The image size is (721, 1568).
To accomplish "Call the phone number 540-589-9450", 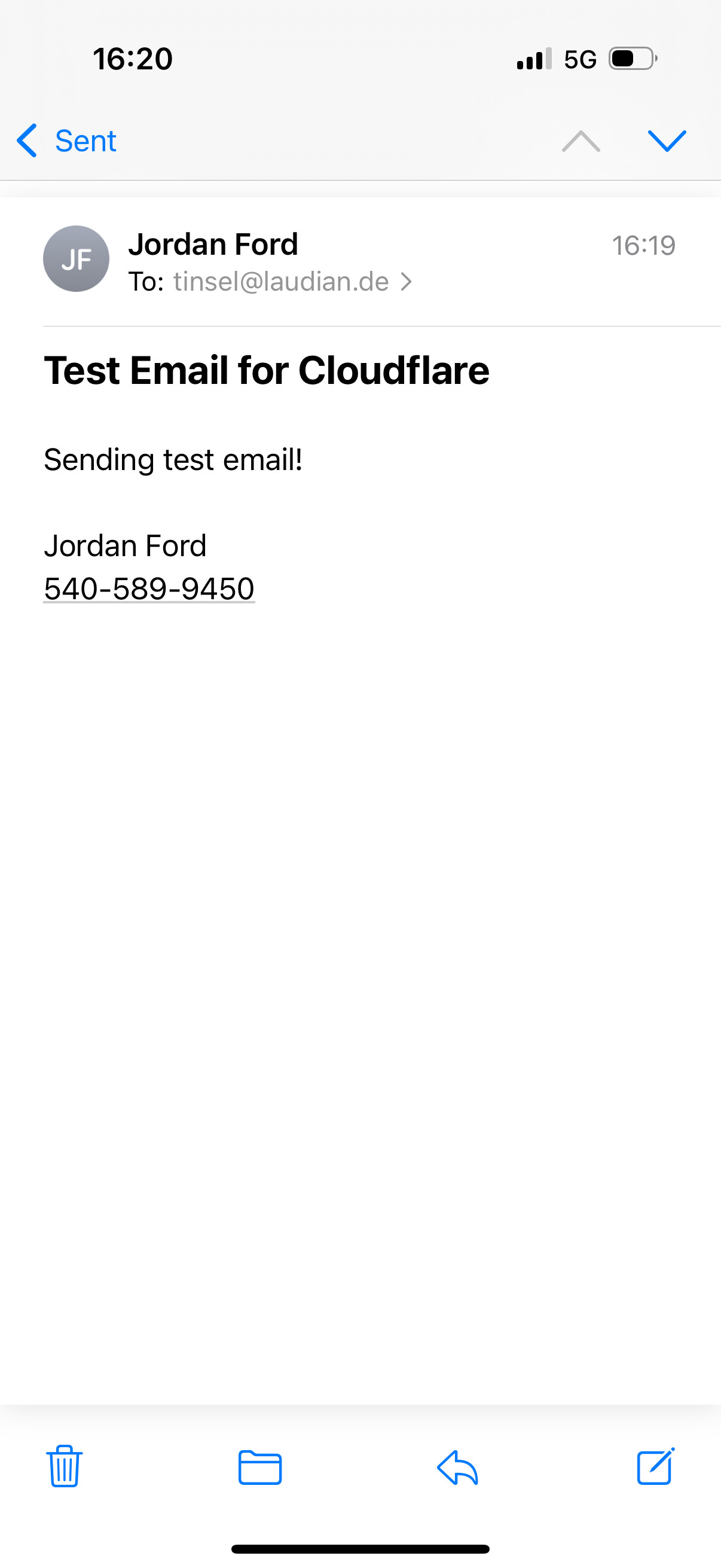I will 149,588.
